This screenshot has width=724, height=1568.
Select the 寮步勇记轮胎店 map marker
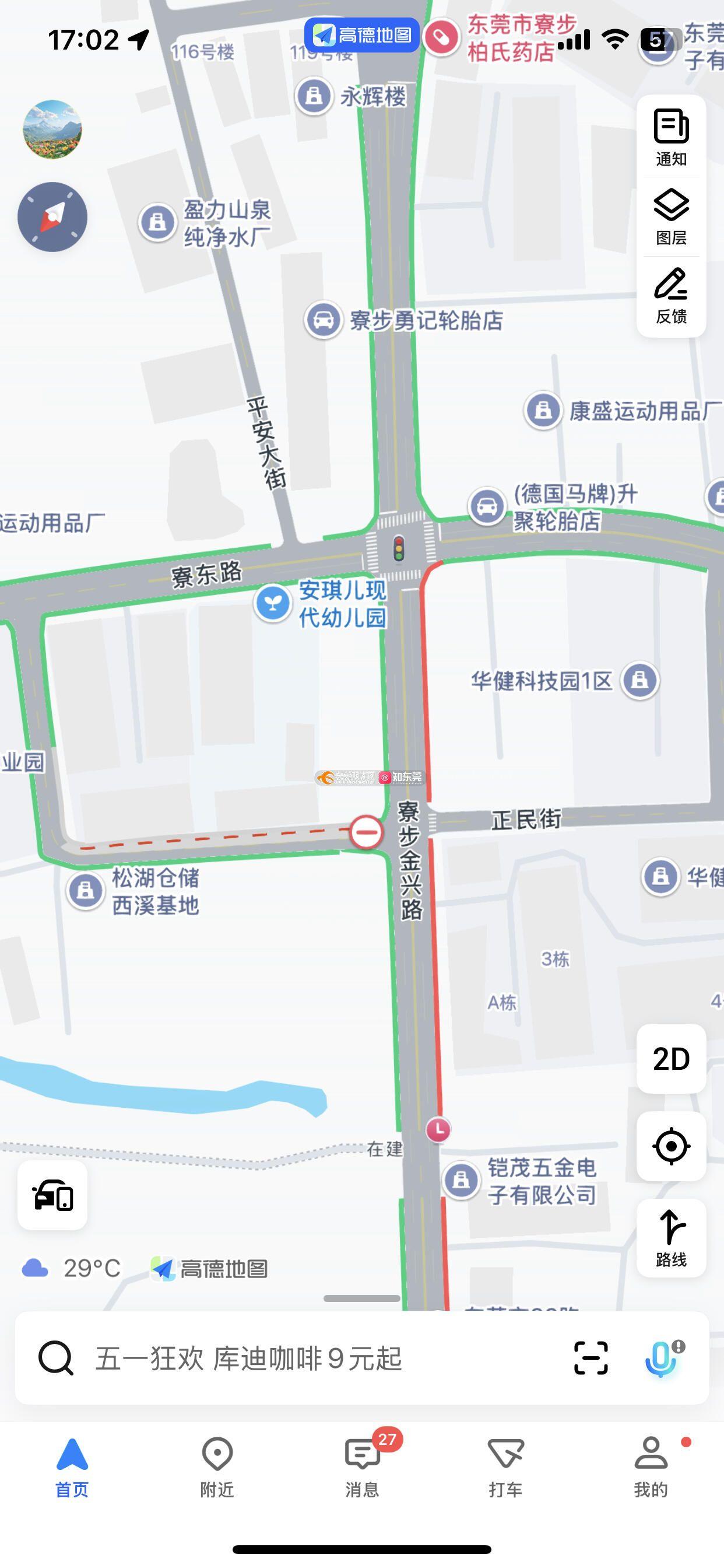click(323, 320)
